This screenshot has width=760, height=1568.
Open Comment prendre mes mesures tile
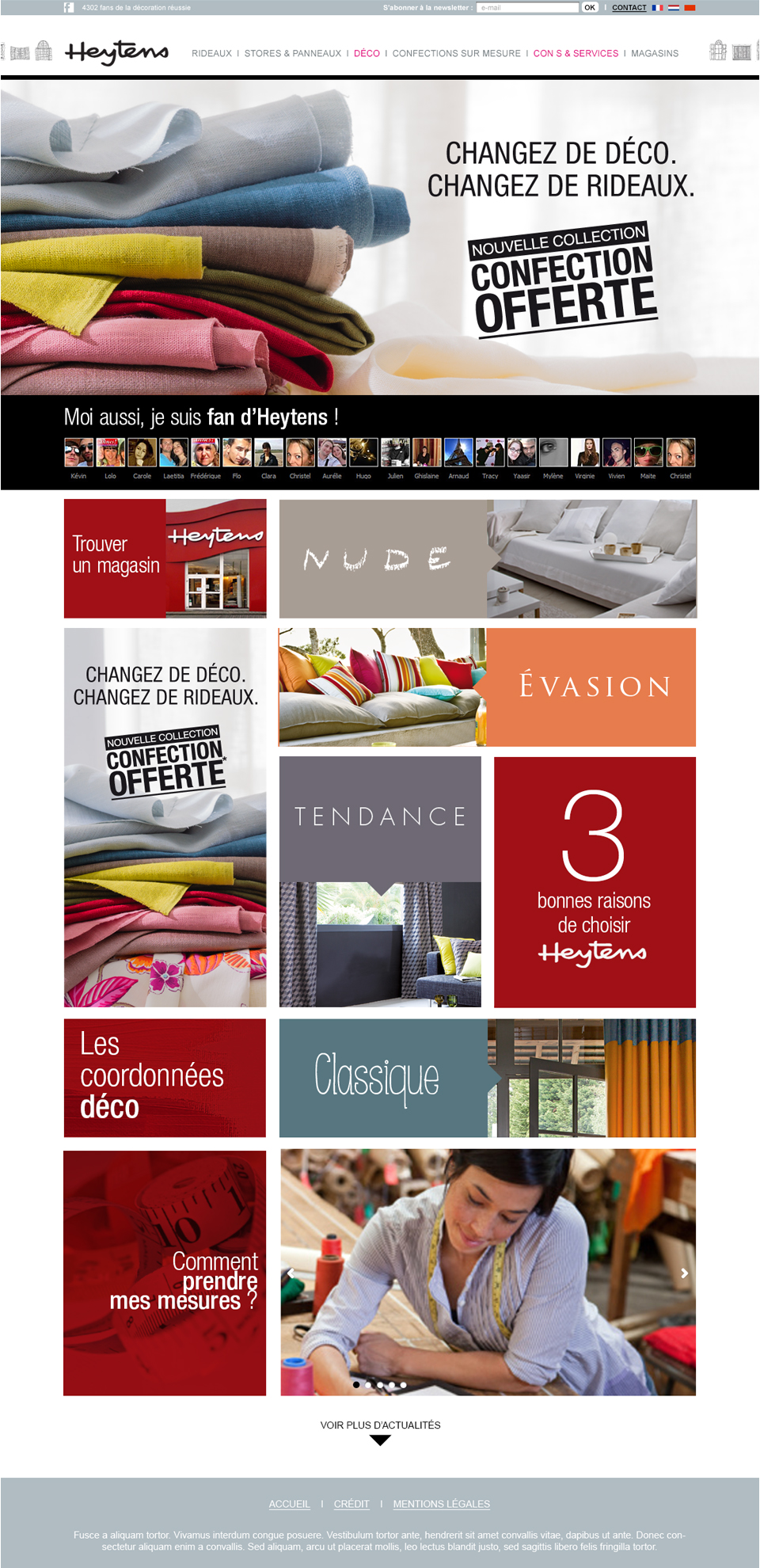coord(165,1273)
